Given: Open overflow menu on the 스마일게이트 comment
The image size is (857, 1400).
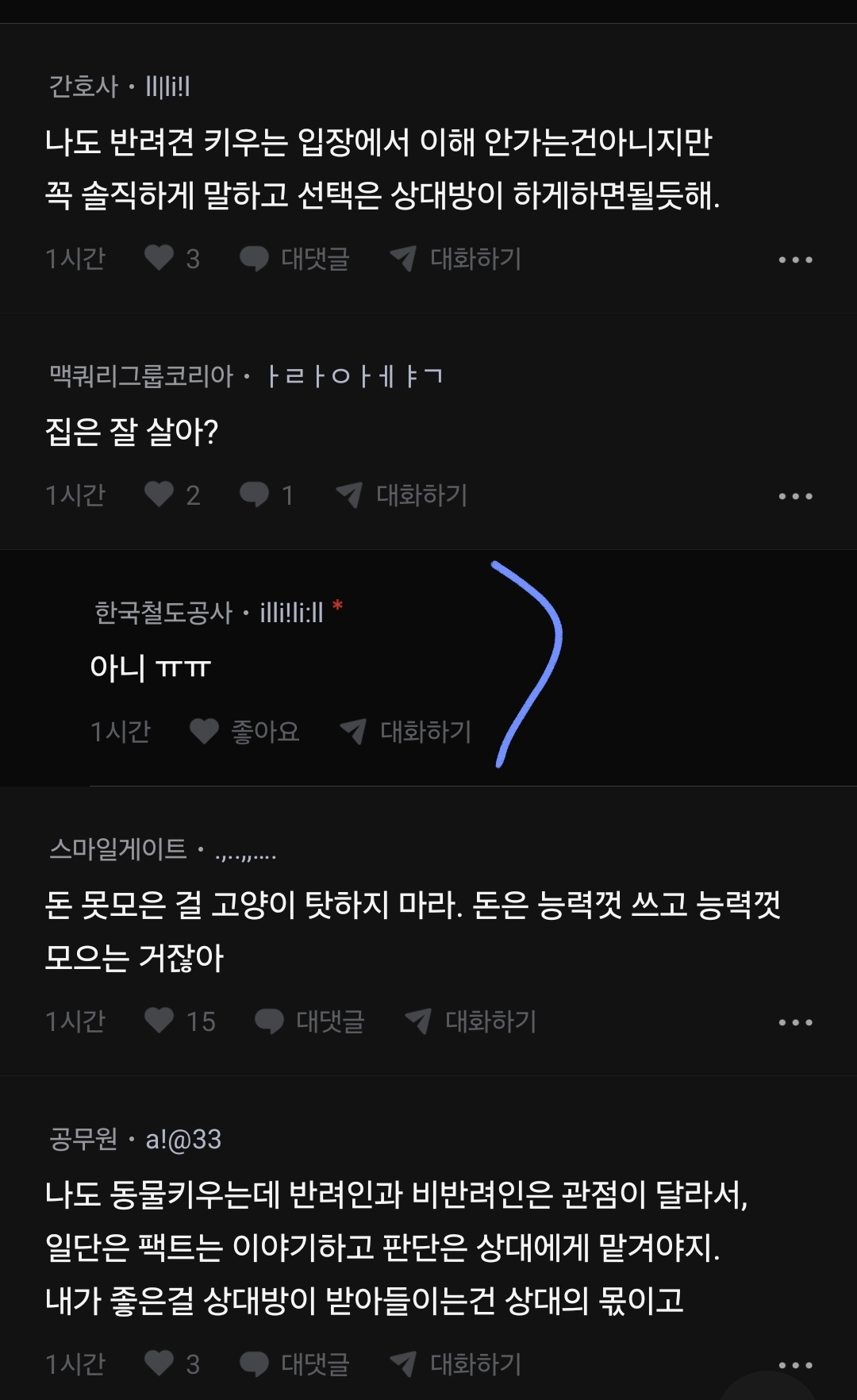Looking at the screenshot, I should coord(795,1022).
